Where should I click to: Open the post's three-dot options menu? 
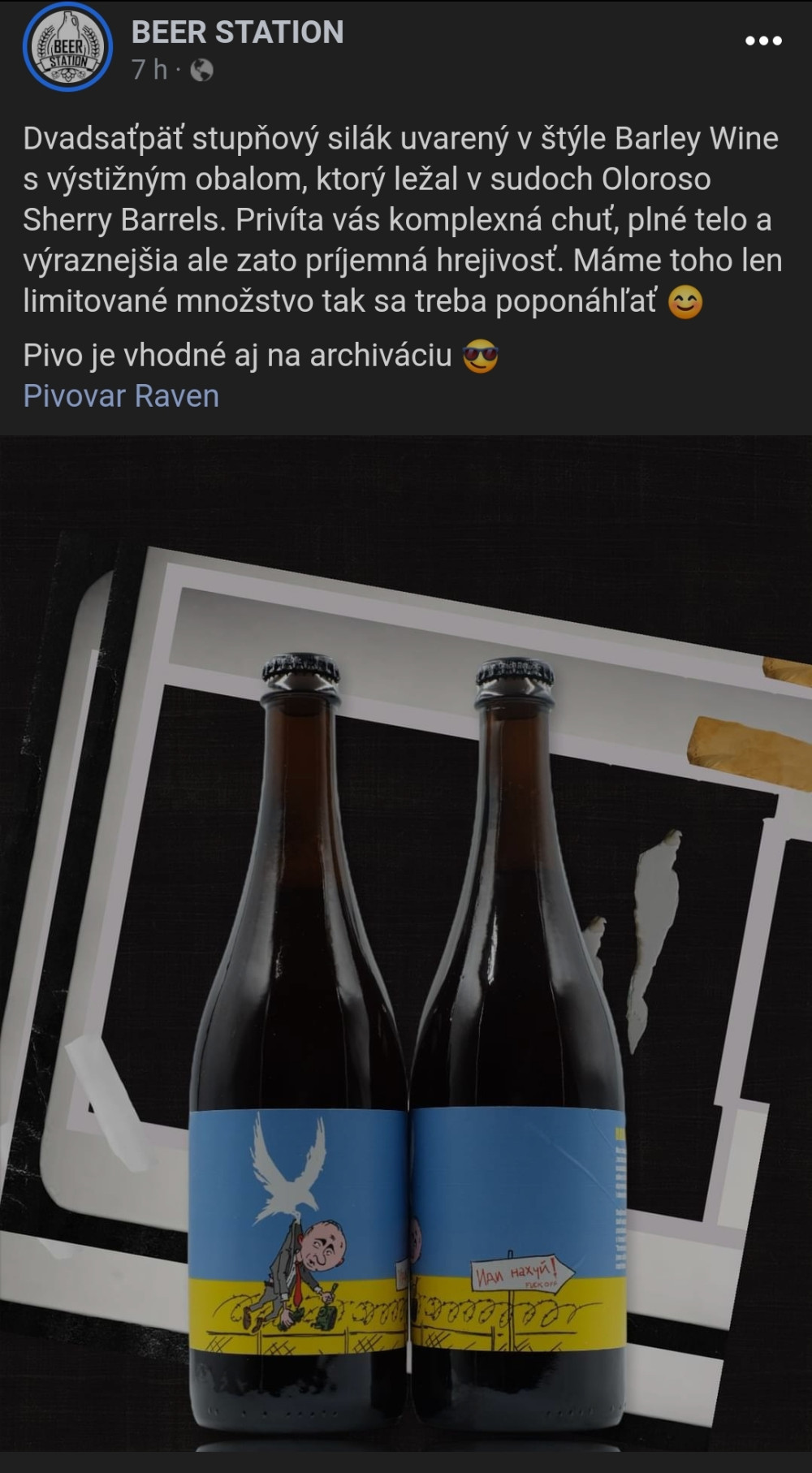[763, 41]
